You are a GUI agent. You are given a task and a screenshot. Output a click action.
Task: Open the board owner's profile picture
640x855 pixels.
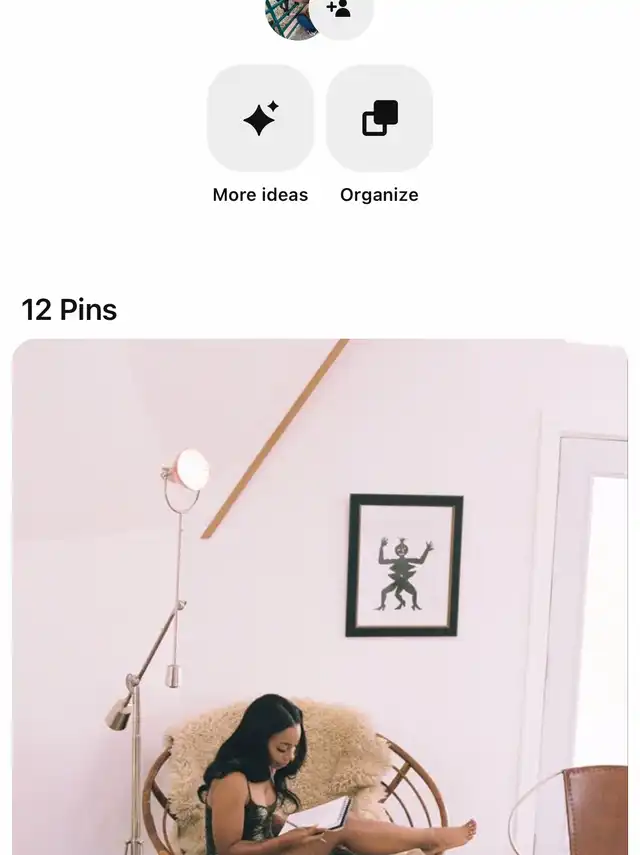tap(287, 14)
